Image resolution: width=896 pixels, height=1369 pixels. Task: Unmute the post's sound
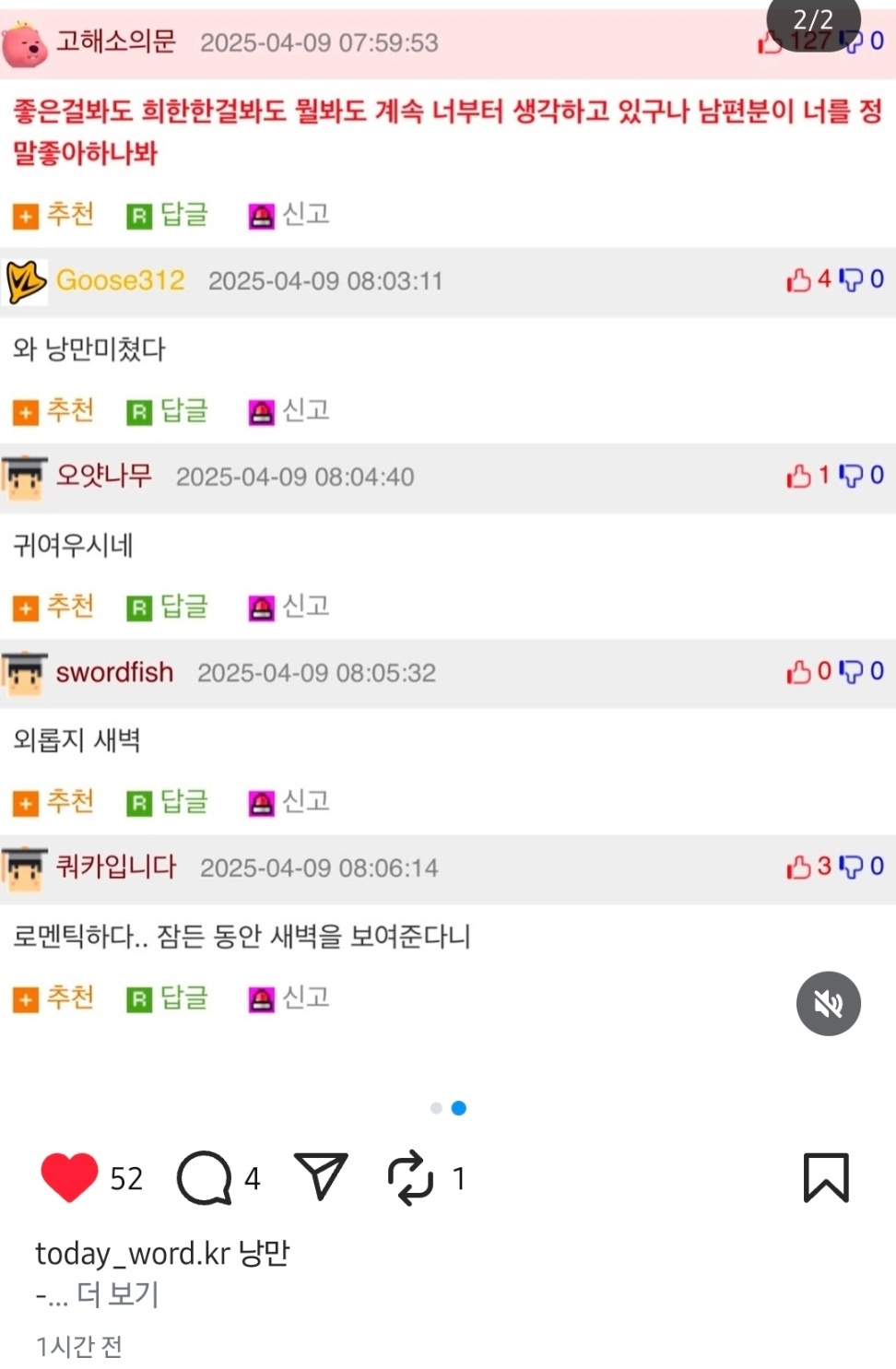click(x=828, y=1003)
